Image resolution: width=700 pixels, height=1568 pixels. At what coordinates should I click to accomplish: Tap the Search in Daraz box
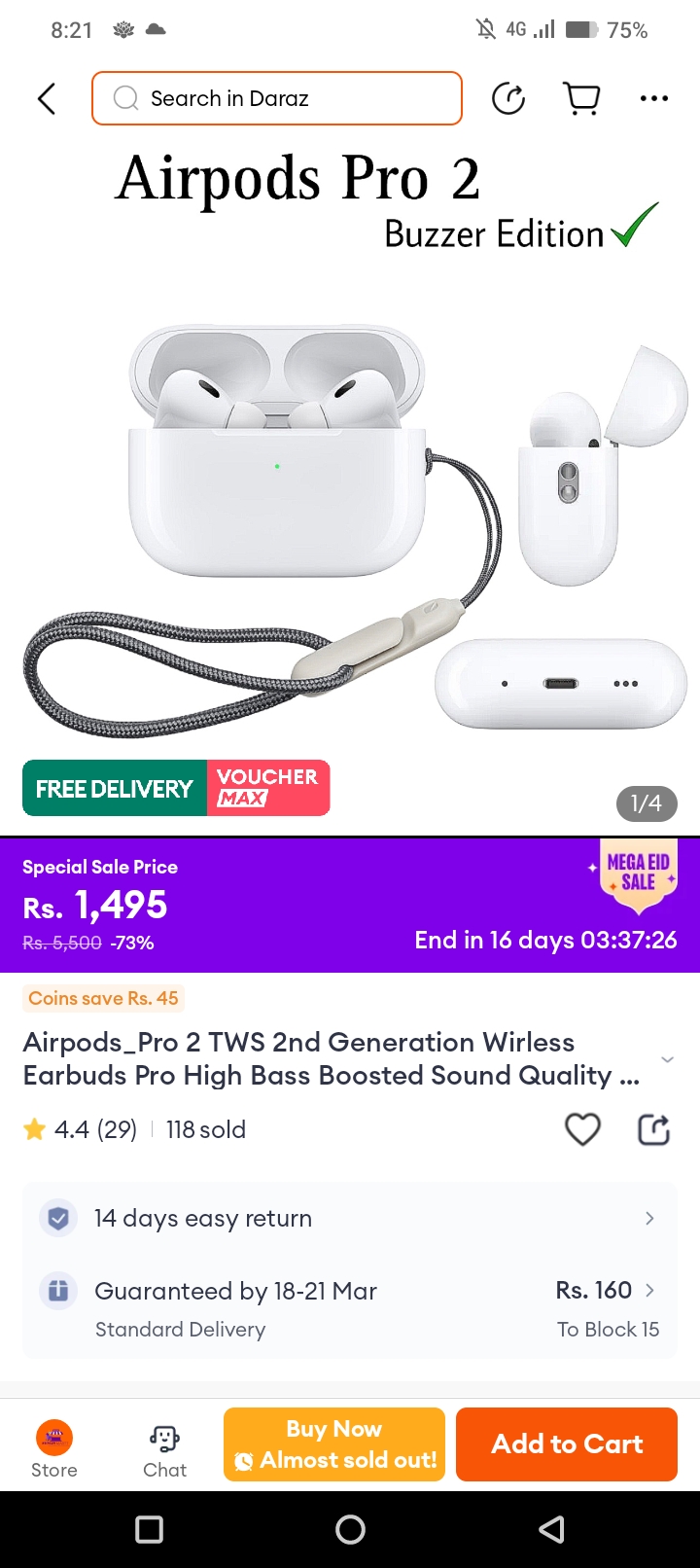pos(277,98)
